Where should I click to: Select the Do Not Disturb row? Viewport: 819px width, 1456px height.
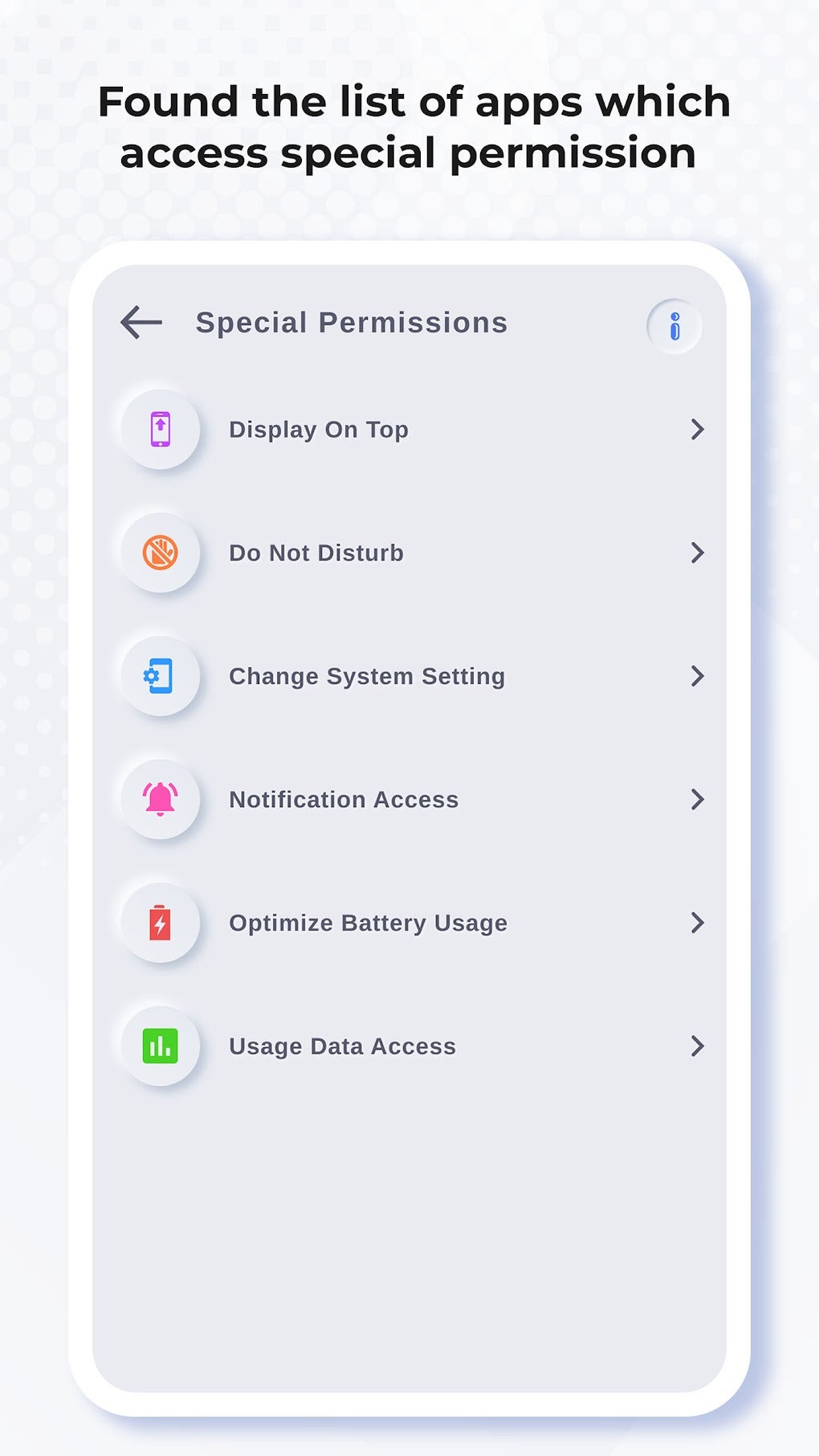418,553
